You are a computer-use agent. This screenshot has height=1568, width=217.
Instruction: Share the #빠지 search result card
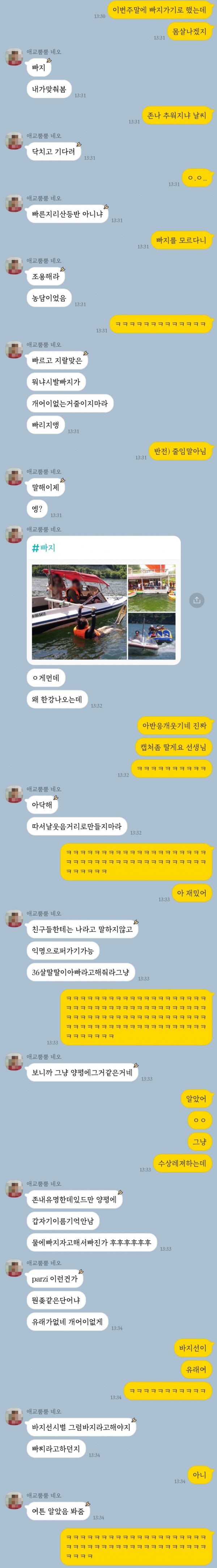[196, 600]
